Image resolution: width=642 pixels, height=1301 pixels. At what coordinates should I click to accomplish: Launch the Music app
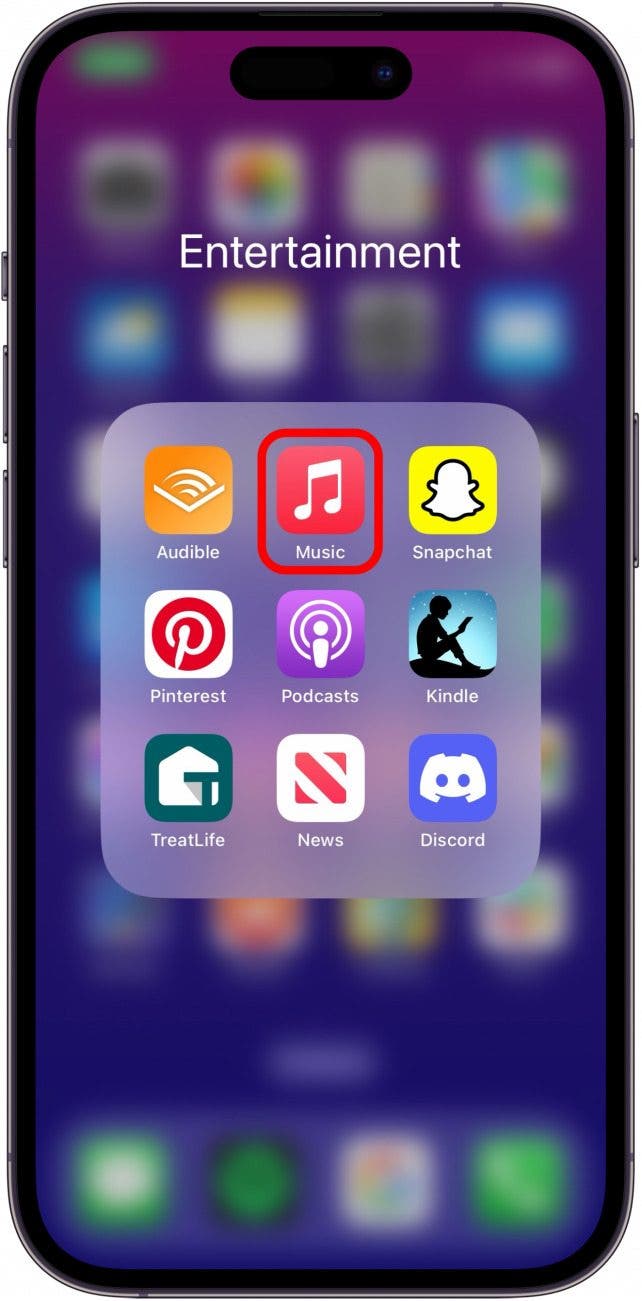pos(320,490)
